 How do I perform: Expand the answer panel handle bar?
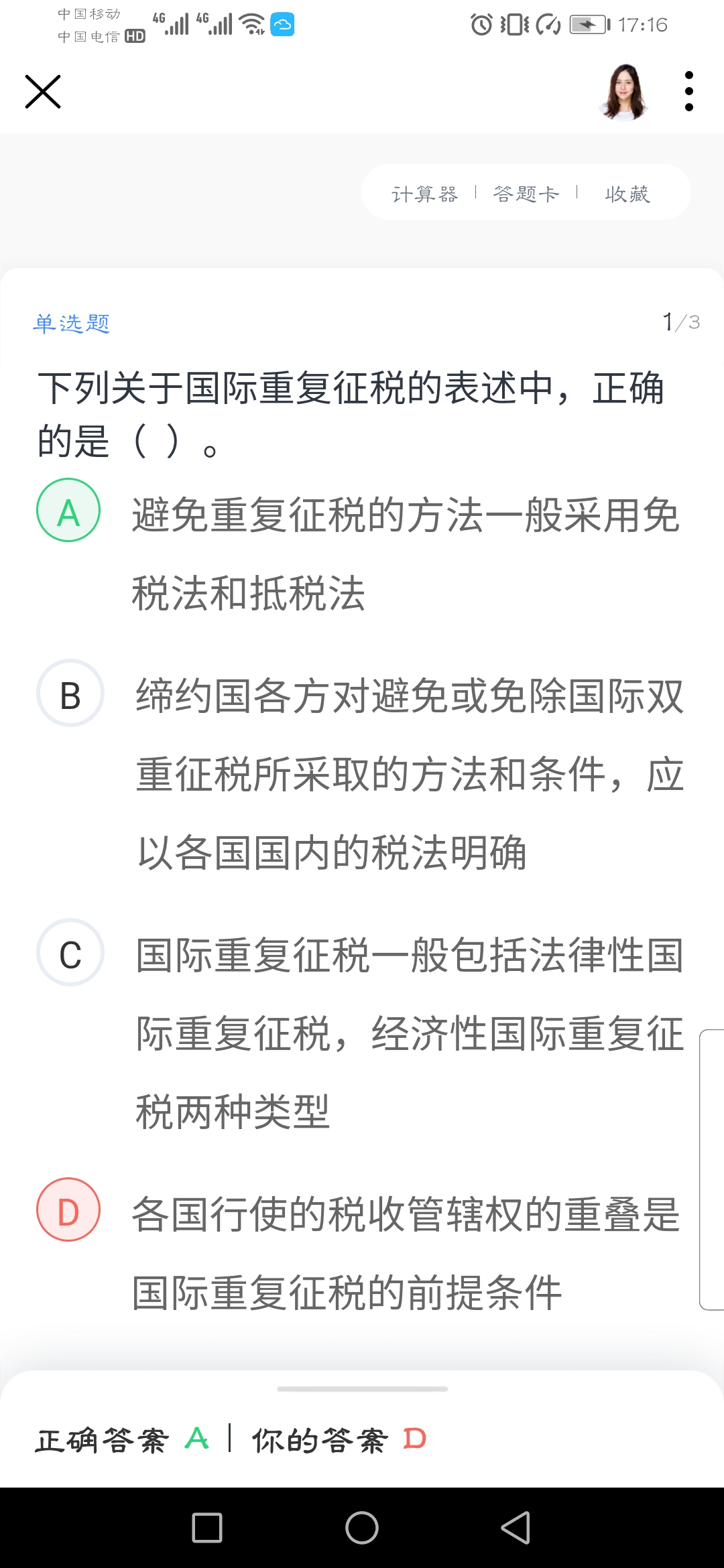(362, 1389)
